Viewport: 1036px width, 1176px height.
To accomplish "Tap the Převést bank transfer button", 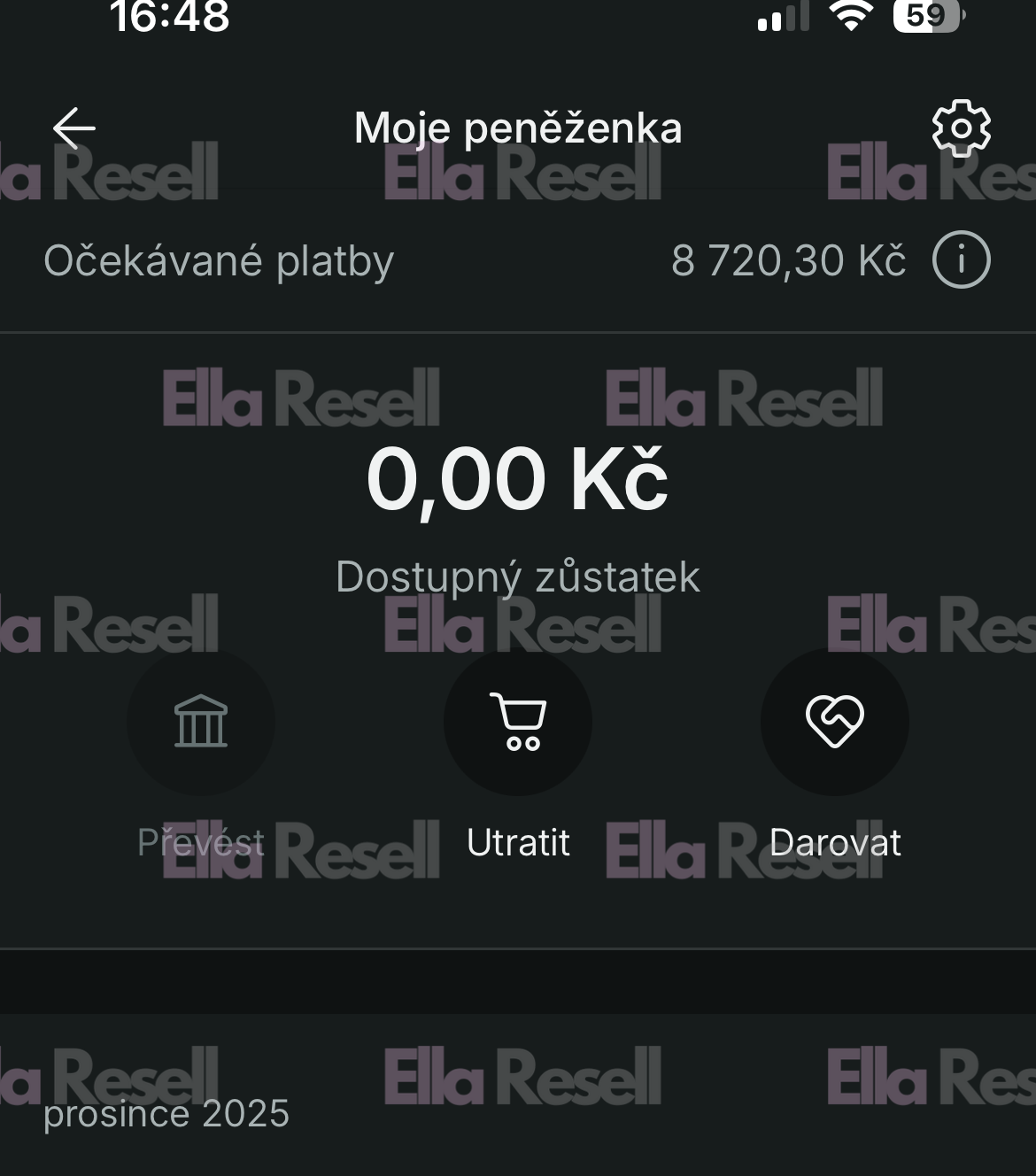I will click(x=201, y=722).
